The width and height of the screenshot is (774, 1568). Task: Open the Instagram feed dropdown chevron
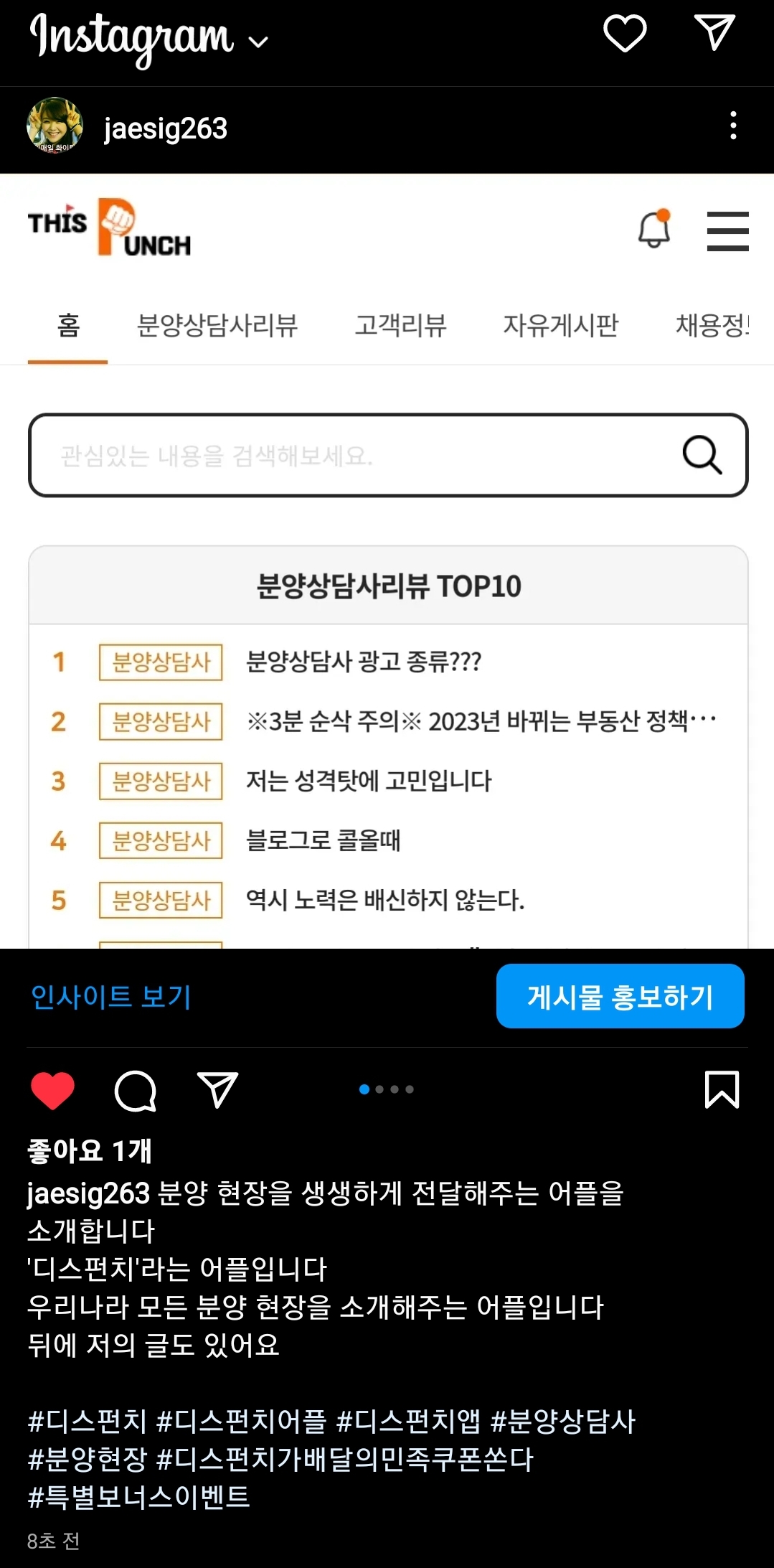(258, 42)
